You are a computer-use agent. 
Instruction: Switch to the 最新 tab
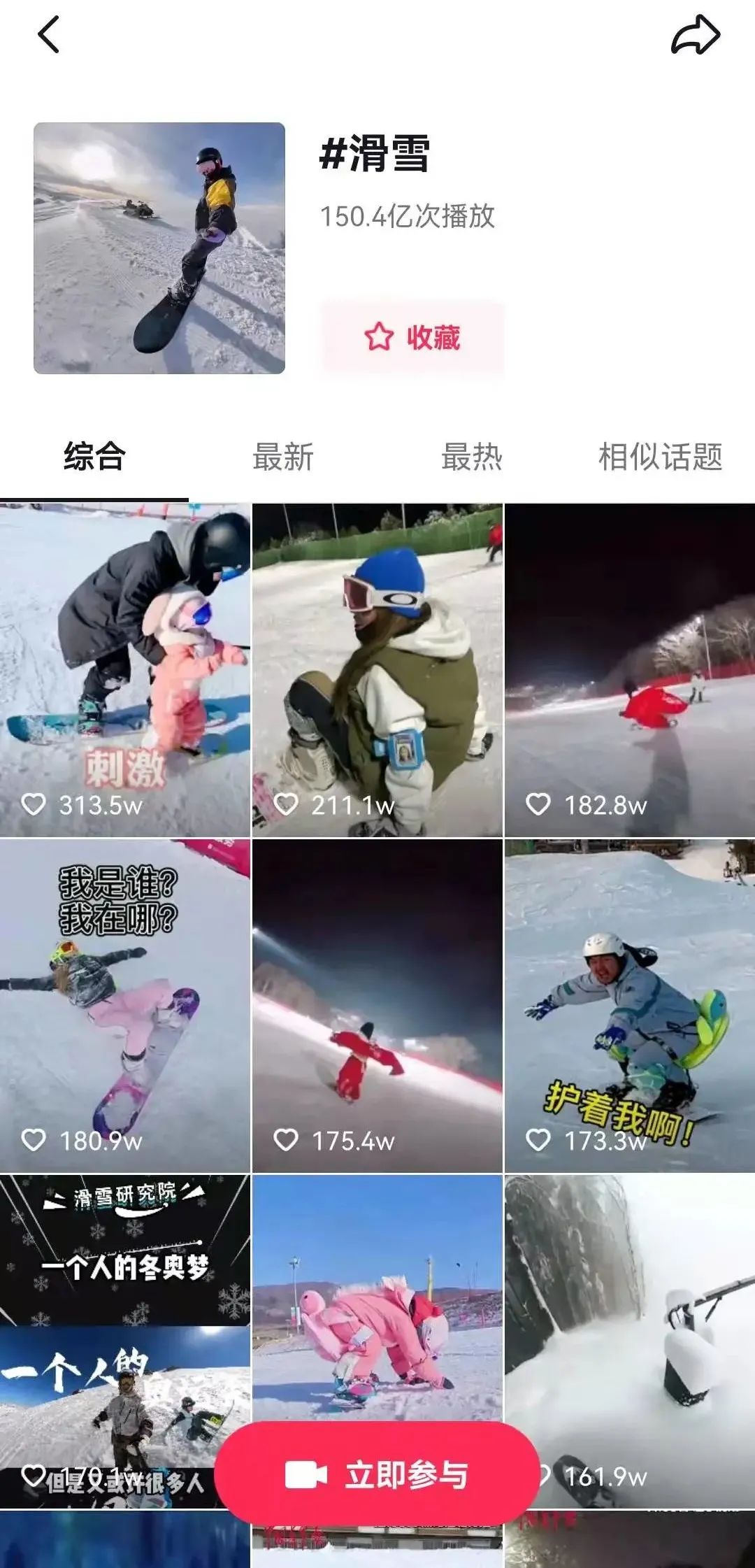282,457
